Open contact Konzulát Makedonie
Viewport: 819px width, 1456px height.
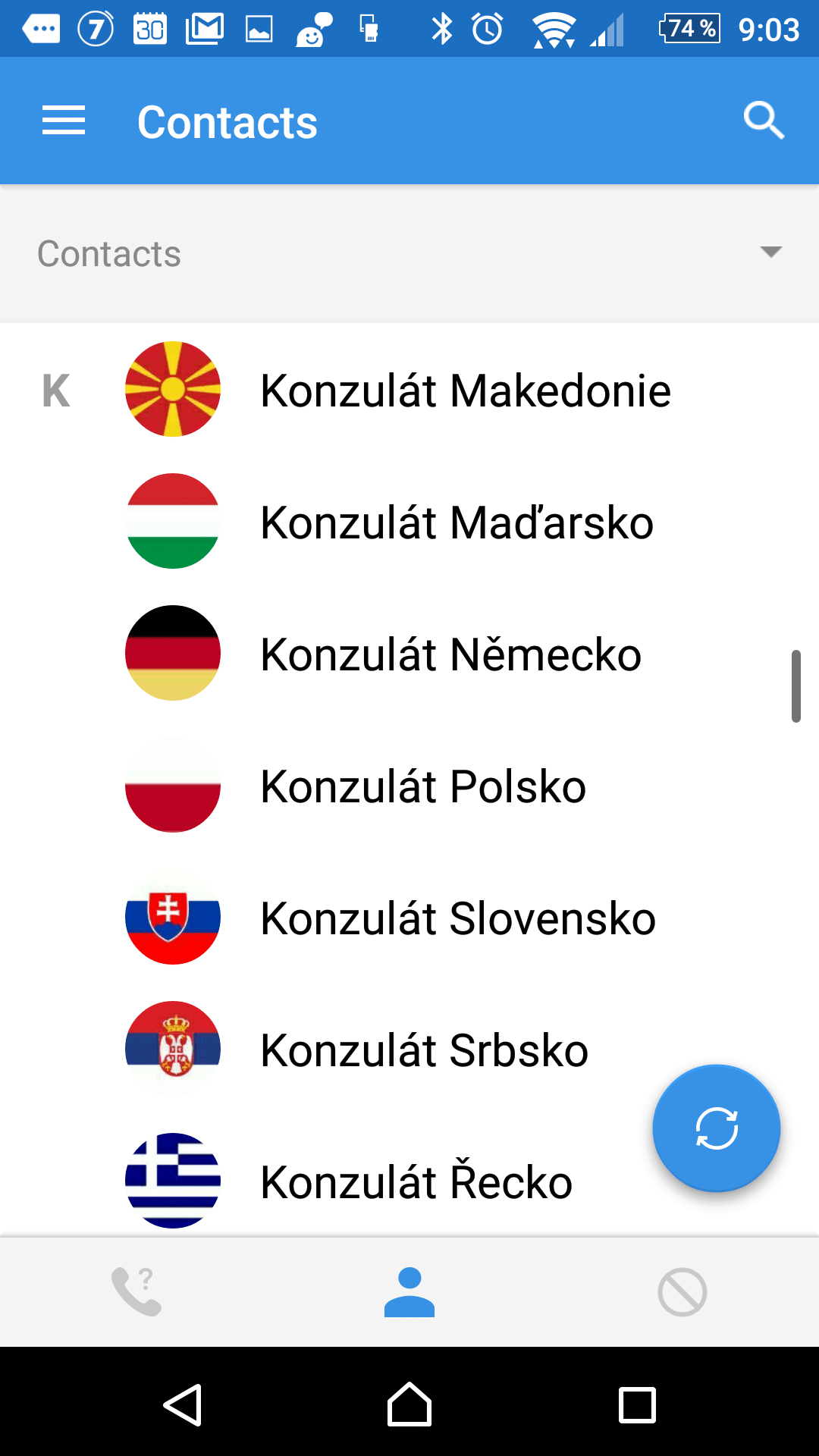[x=409, y=390]
